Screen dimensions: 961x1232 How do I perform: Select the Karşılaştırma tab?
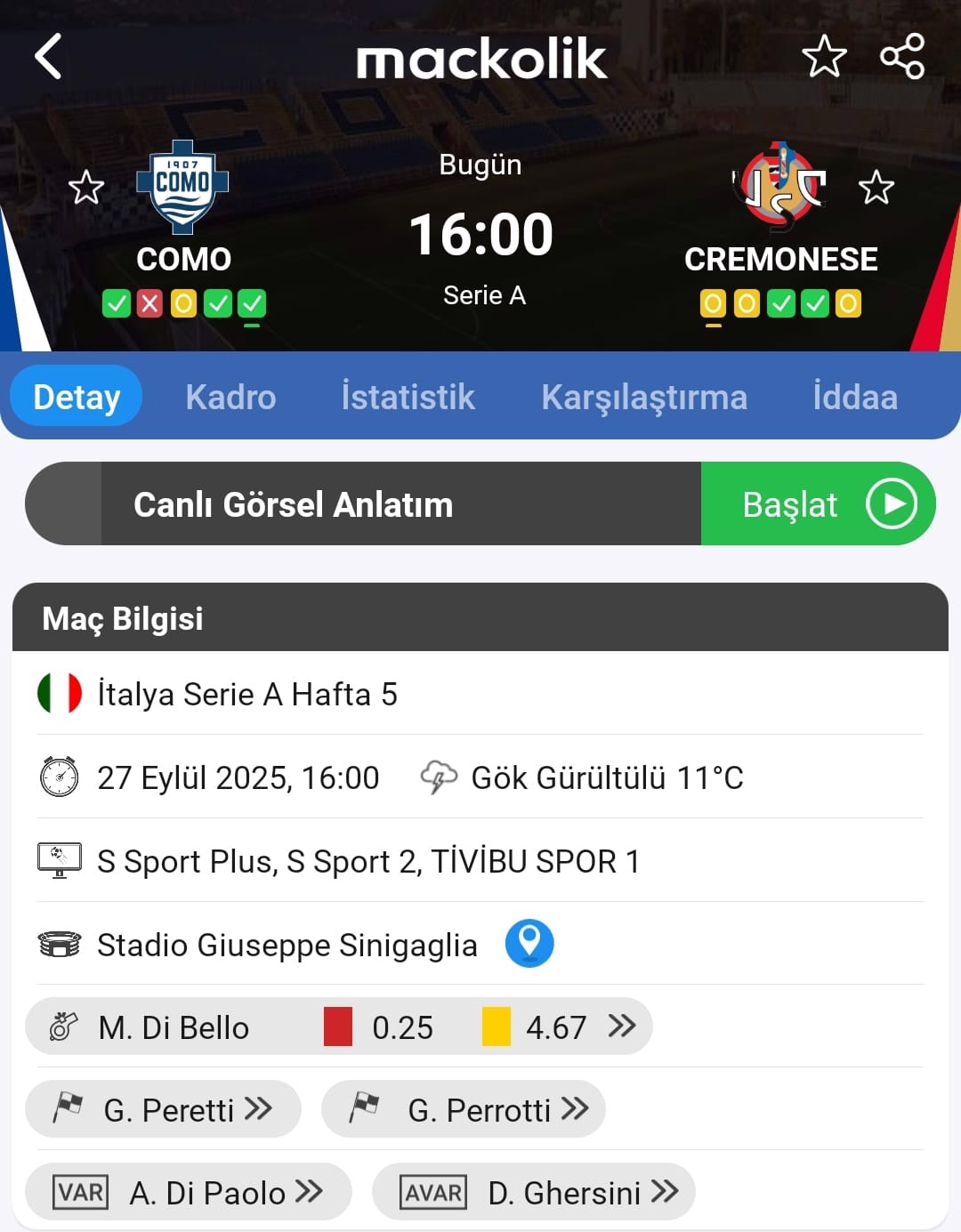point(644,397)
